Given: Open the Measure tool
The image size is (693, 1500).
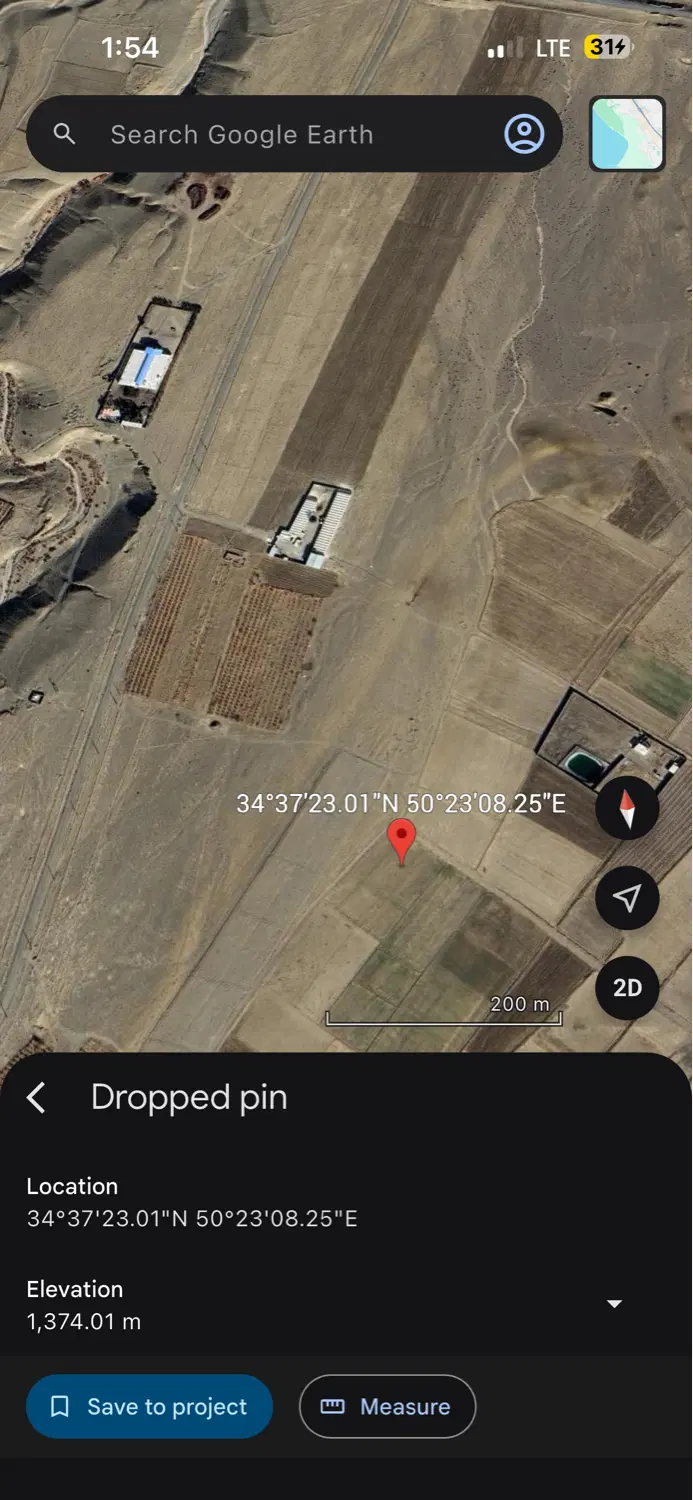Looking at the screenshot, I should pyautogui.click(x=387, y=1406).
